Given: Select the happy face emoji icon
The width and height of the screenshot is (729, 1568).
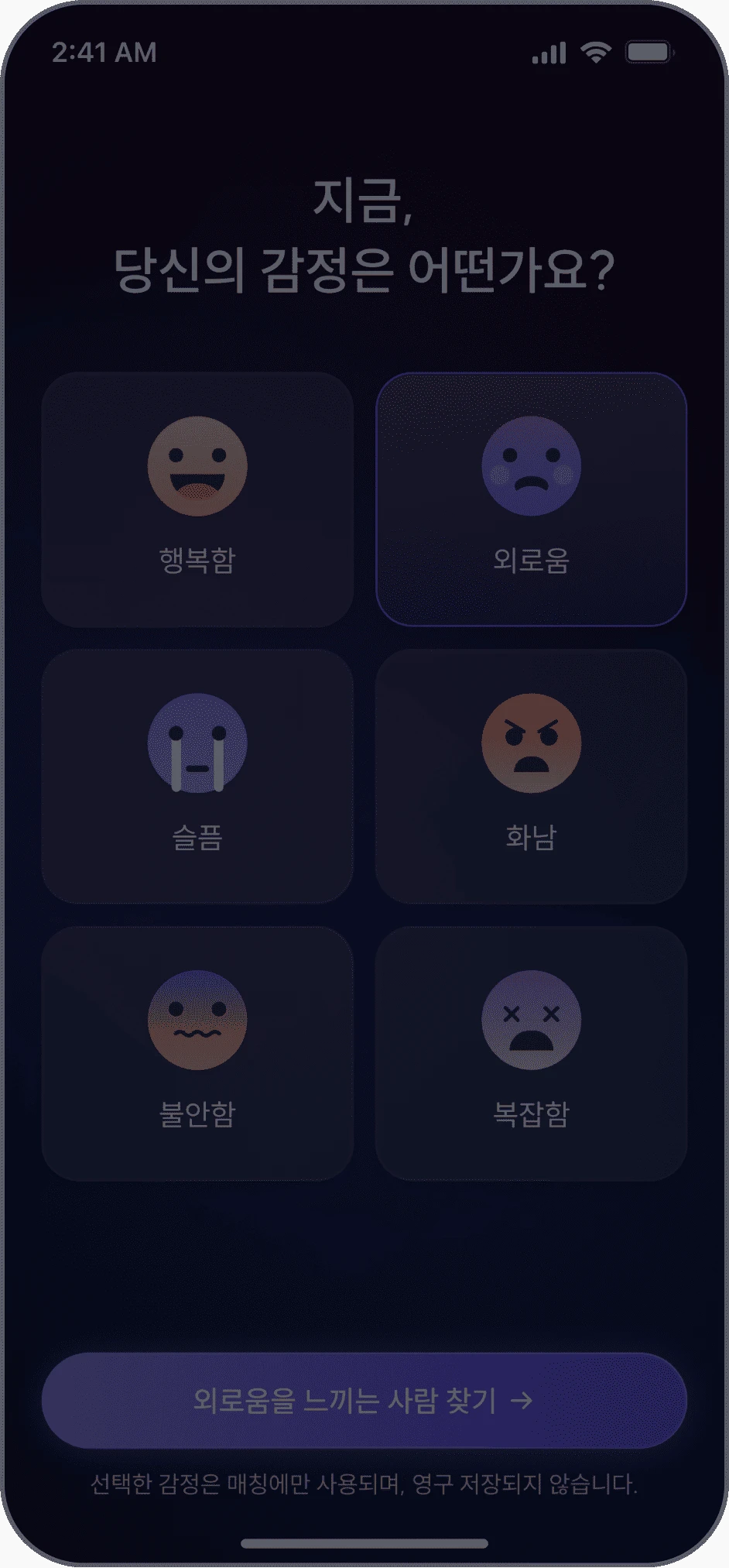Looking at the screenshot, I should 196,465.
